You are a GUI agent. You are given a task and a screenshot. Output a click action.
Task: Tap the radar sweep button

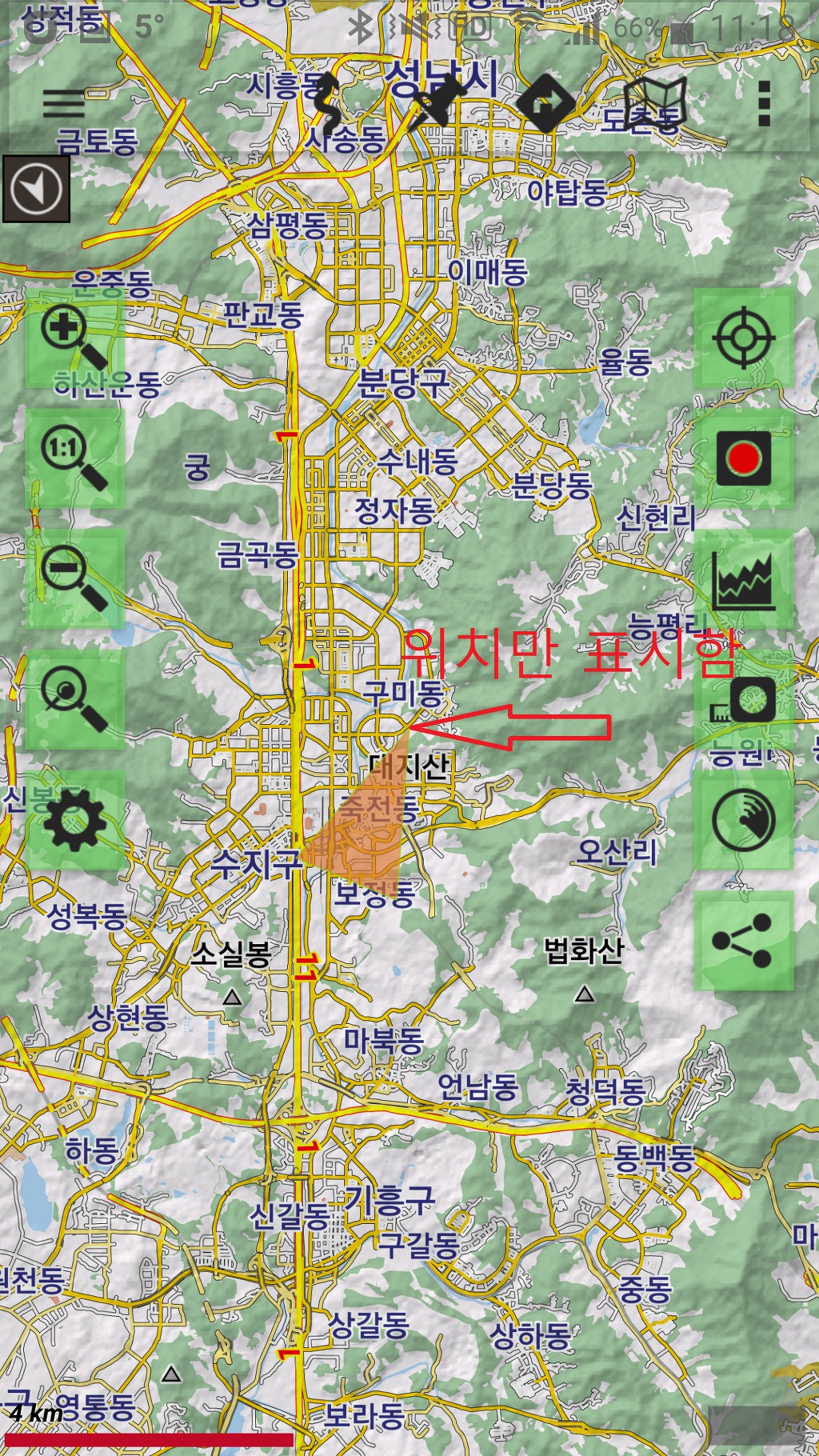[x=744, y=819]
